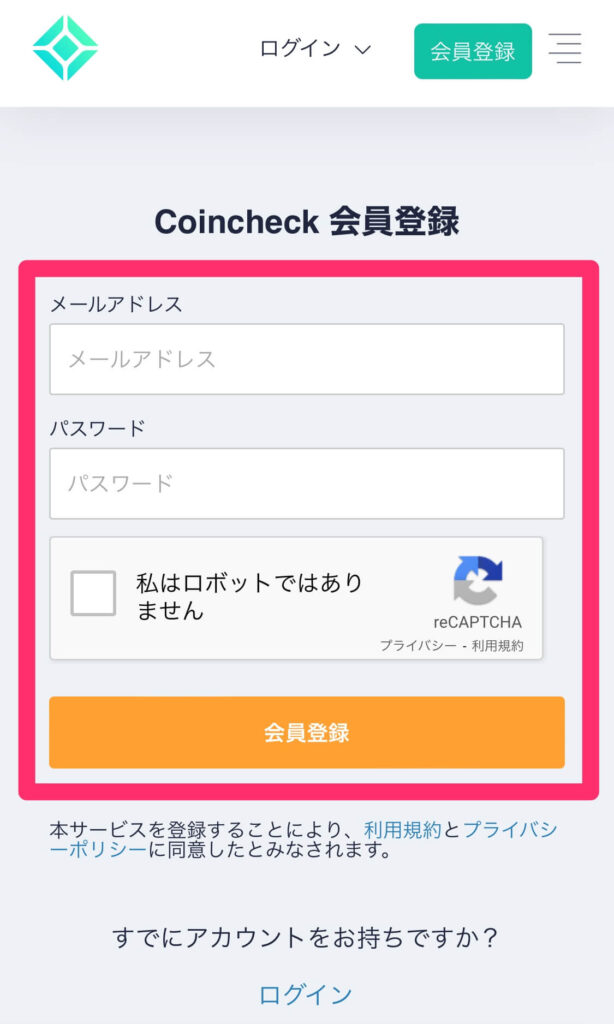Focus the パスワード input field
This screenshot has width=614, height=1024.
pos(306,484)
